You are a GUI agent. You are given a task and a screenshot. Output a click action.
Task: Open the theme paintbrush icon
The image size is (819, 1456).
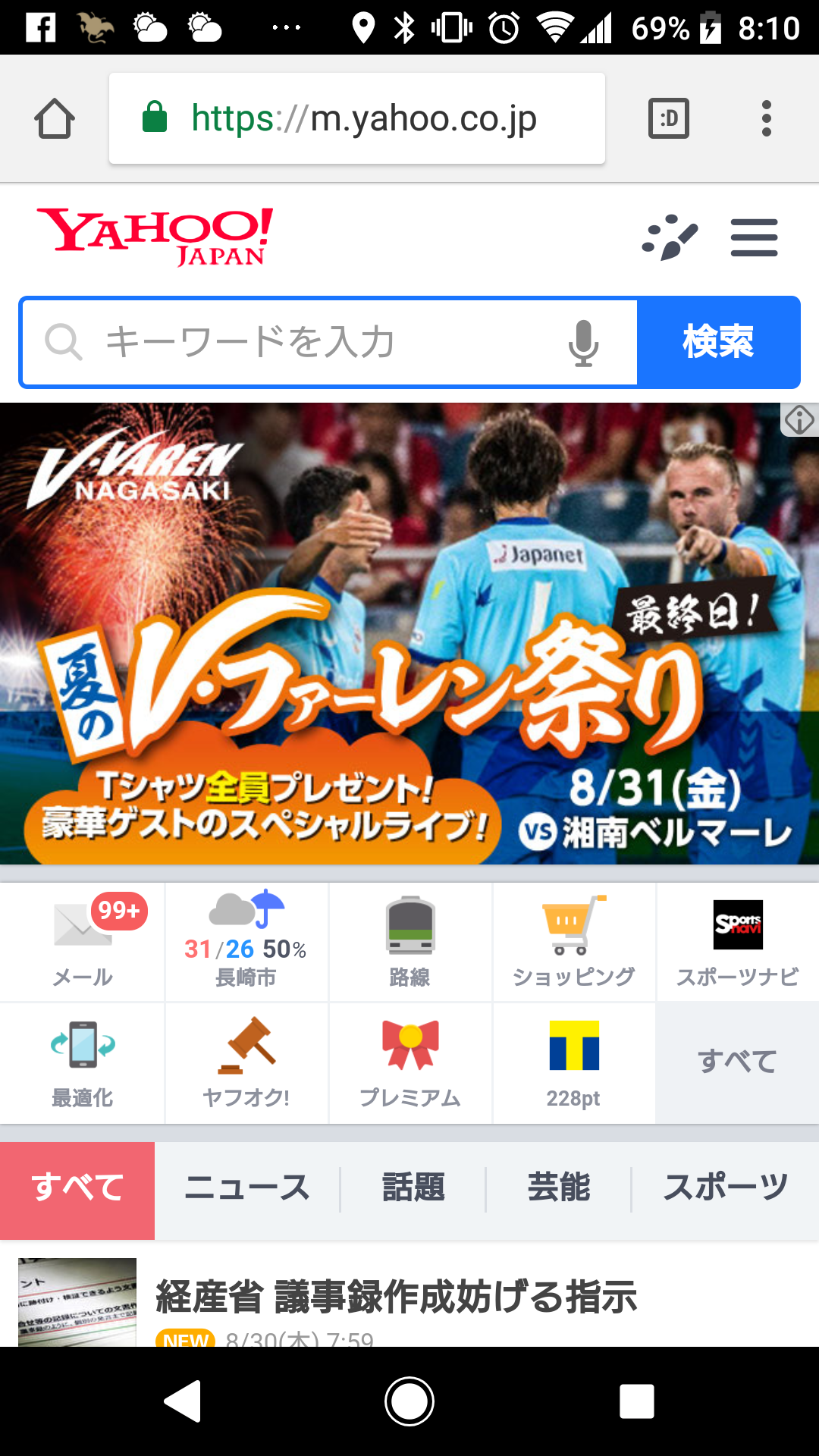(670, 237)
